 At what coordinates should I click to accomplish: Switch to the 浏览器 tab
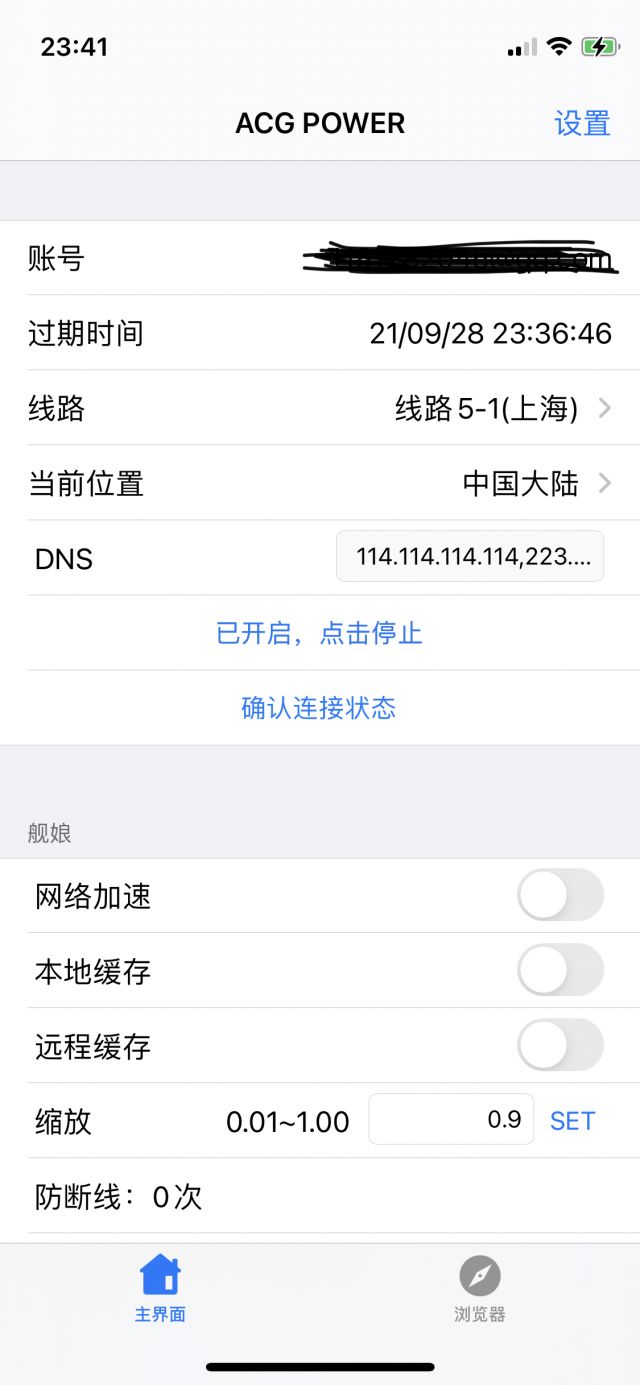[x=480, y=1288]
